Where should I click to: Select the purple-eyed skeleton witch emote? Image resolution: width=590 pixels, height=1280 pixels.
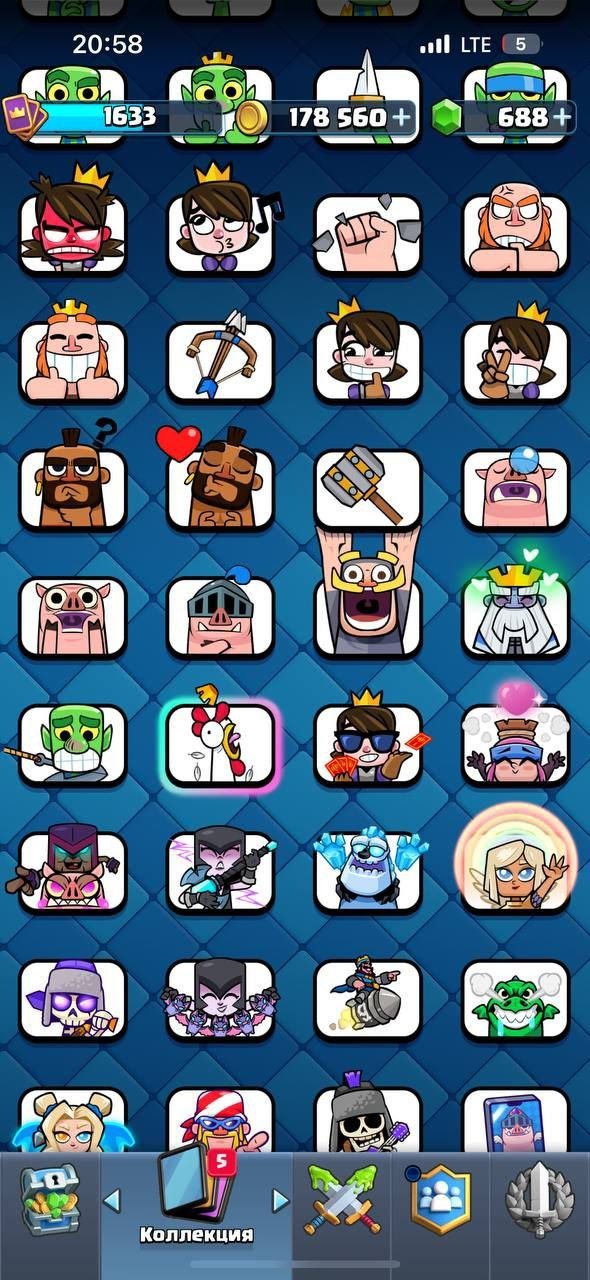click(x=73, y=999)
